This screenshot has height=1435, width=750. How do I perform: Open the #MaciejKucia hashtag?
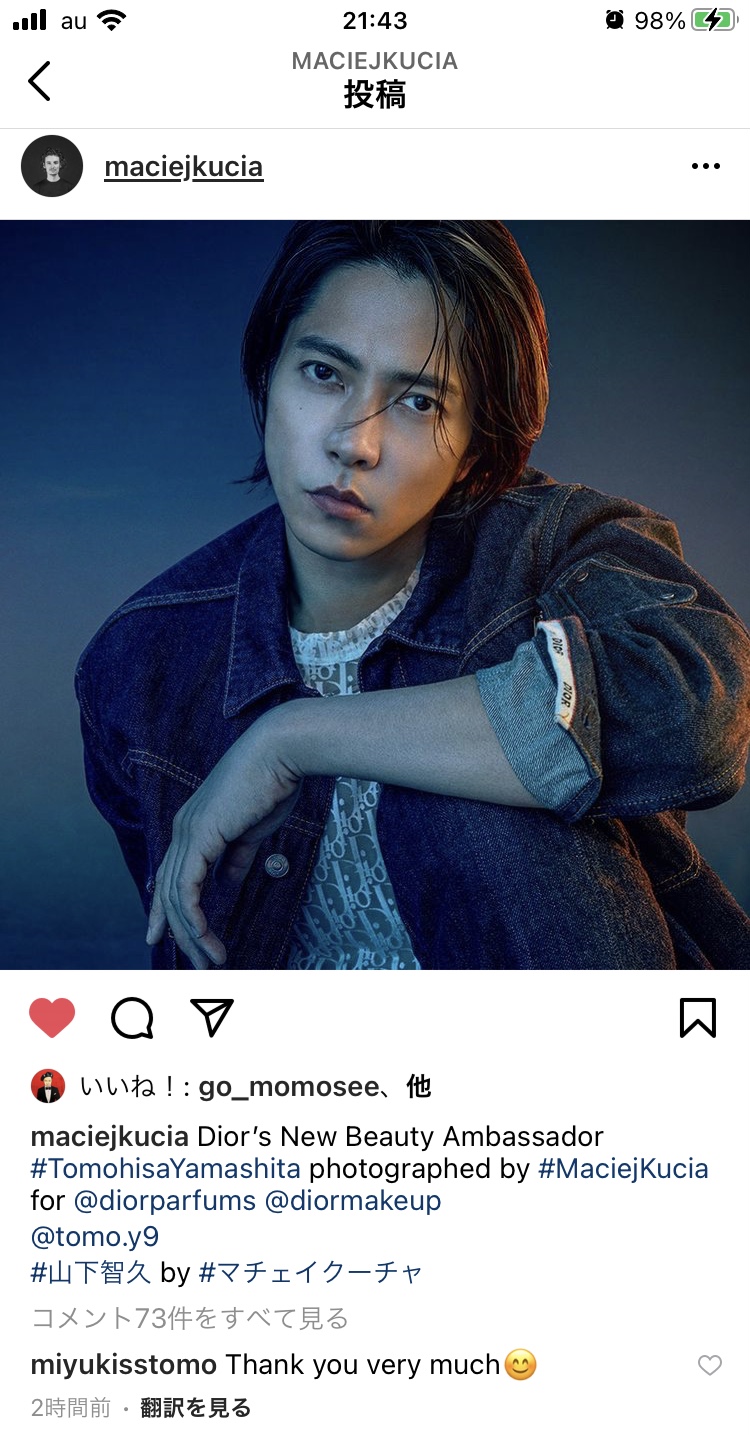coord(623,1169)
